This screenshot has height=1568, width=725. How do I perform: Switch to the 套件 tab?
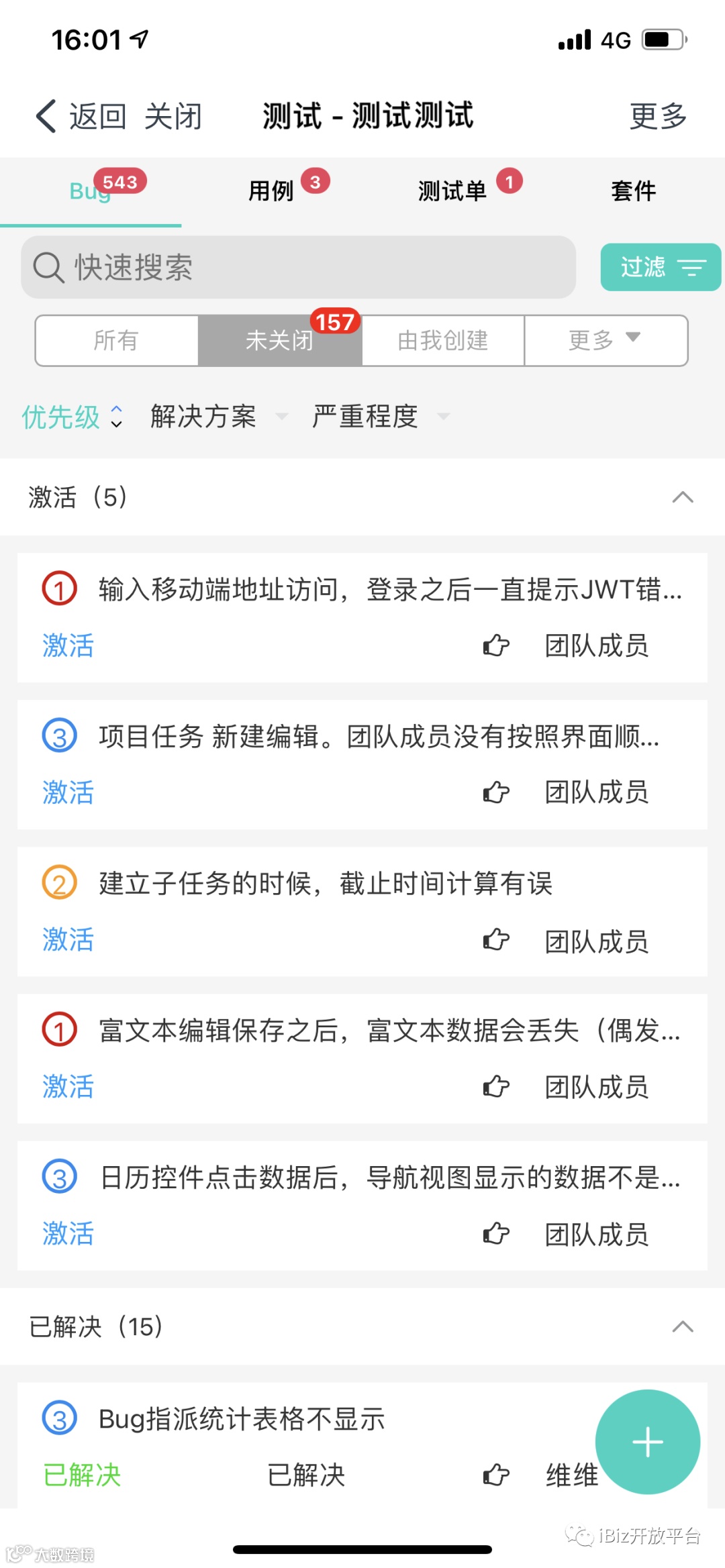pos(633,191)
